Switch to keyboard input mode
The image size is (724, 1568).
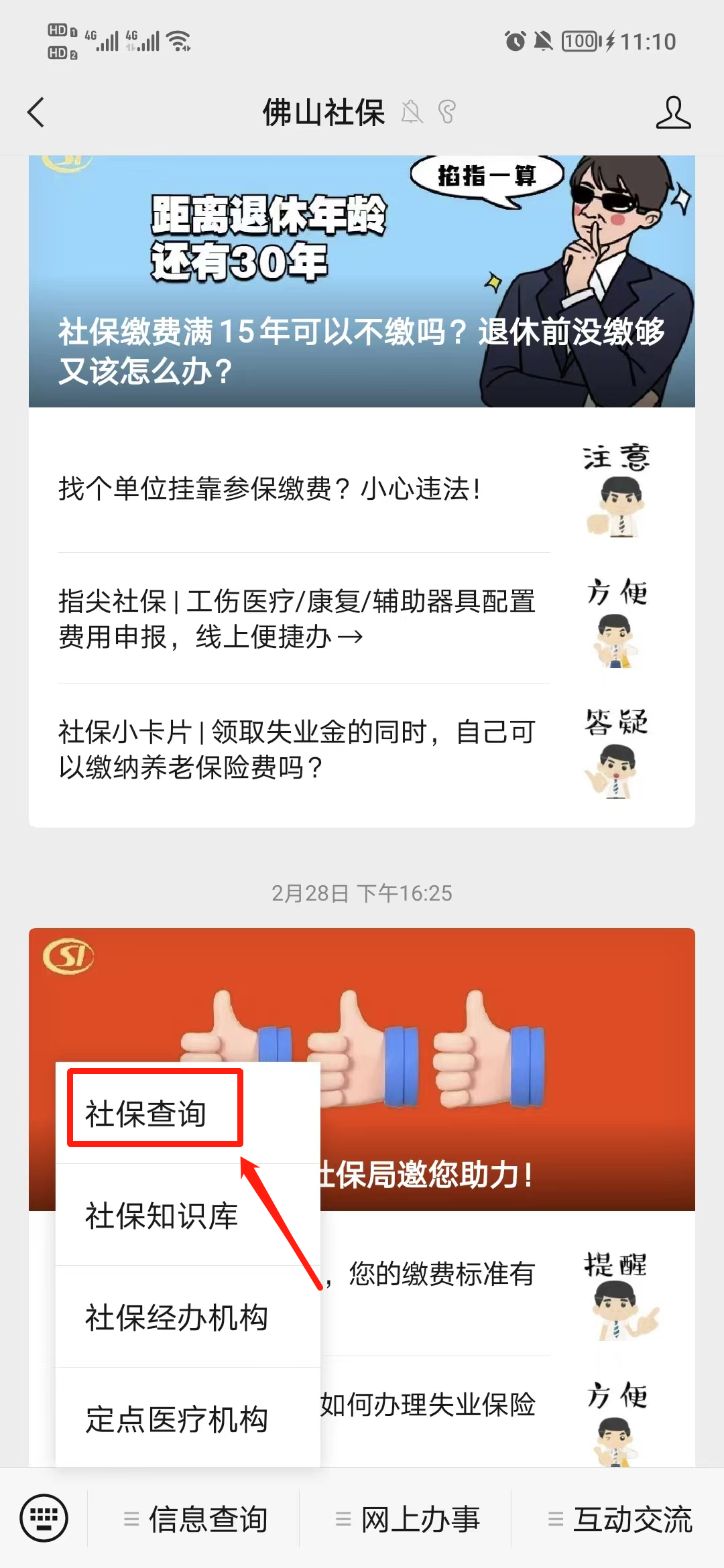(x=44, y=1518)
